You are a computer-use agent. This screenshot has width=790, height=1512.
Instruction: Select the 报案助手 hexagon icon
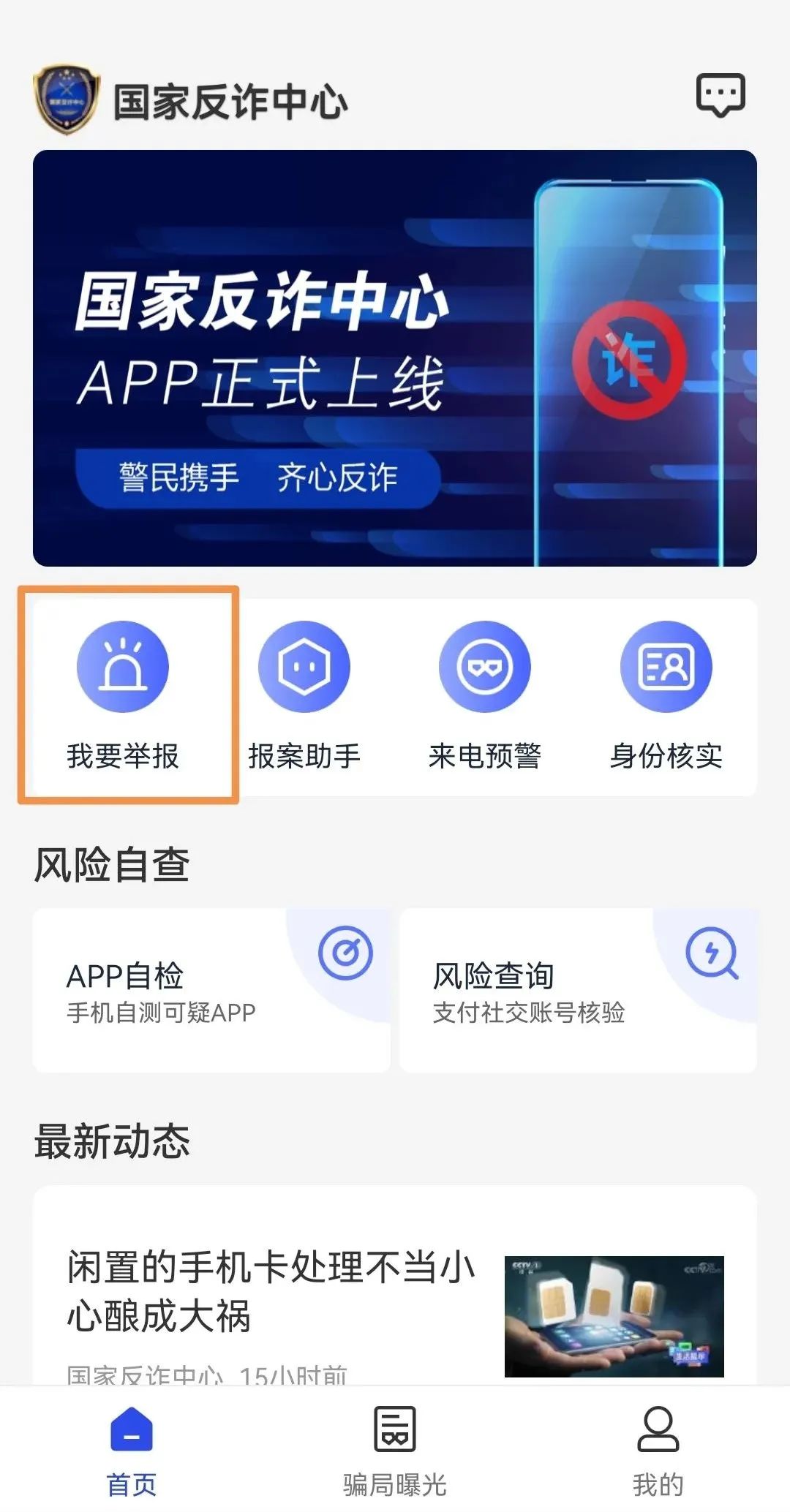[x=304, y=666]
